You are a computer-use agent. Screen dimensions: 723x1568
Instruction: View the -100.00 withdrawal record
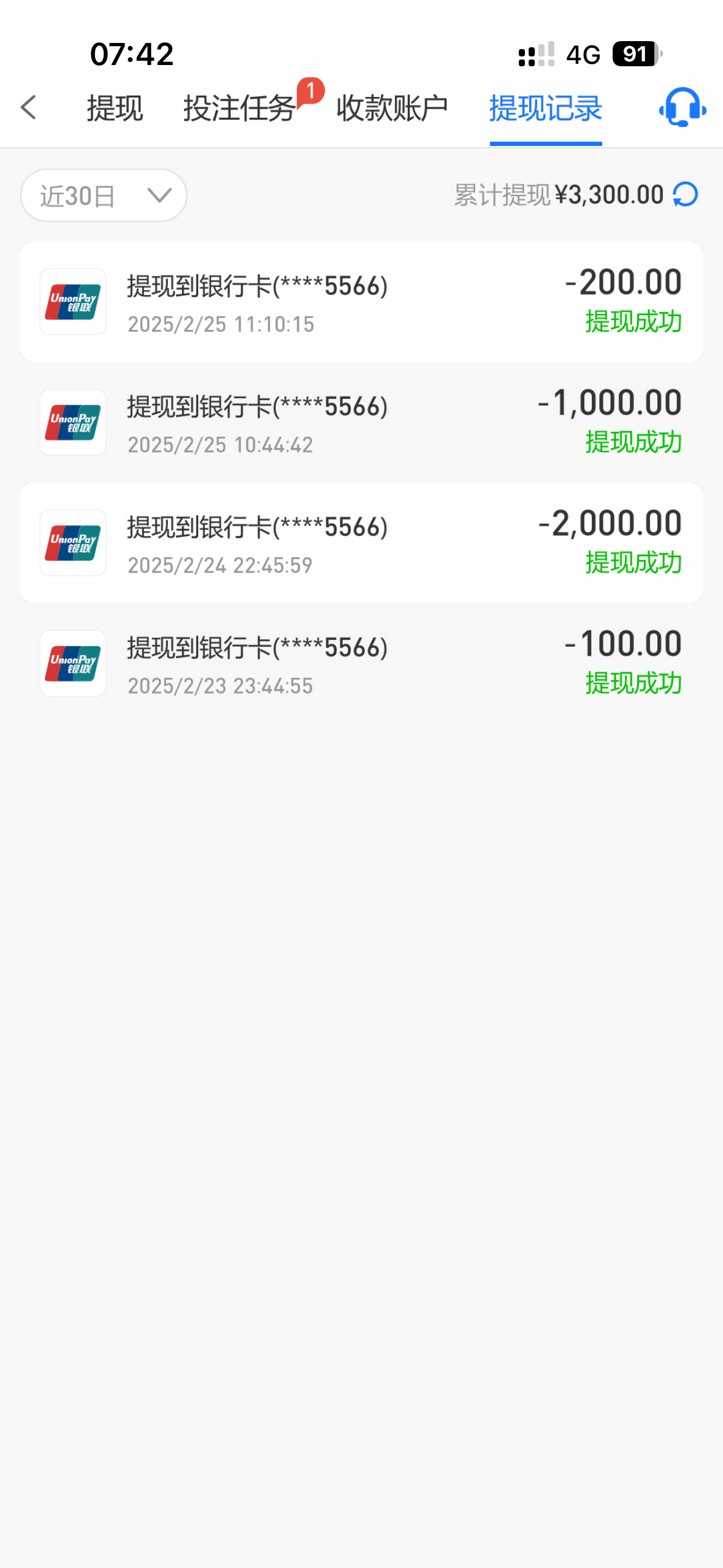[361, 664]
